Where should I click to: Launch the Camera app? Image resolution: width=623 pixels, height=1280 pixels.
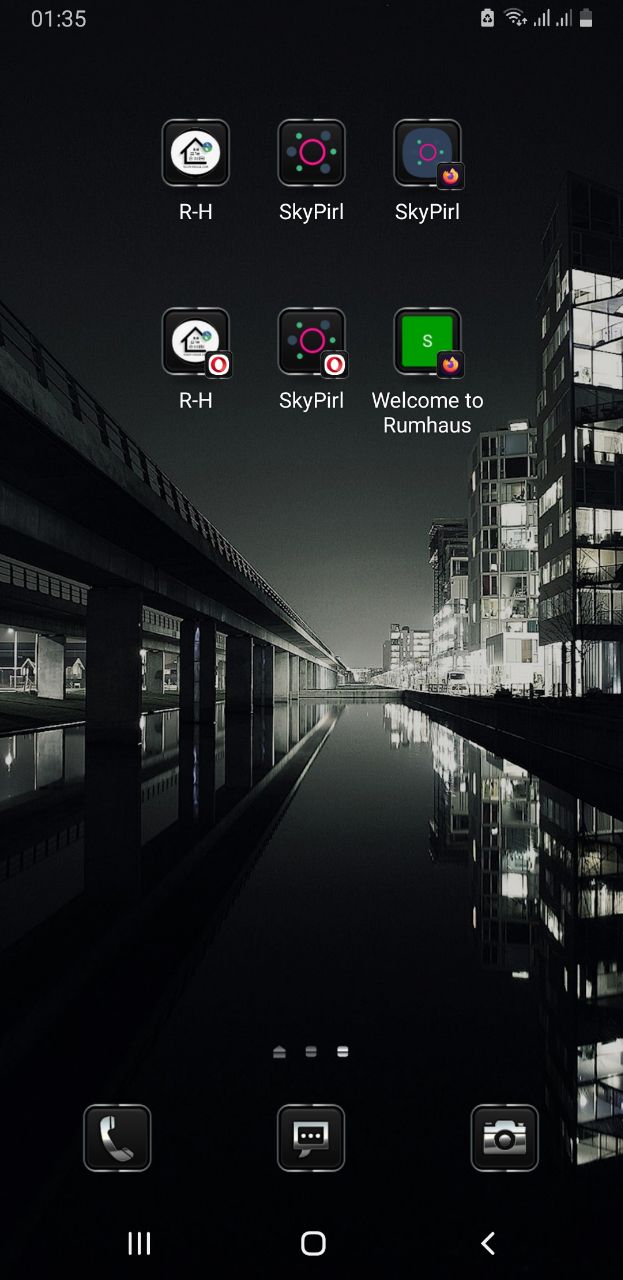coord(505,1138)
